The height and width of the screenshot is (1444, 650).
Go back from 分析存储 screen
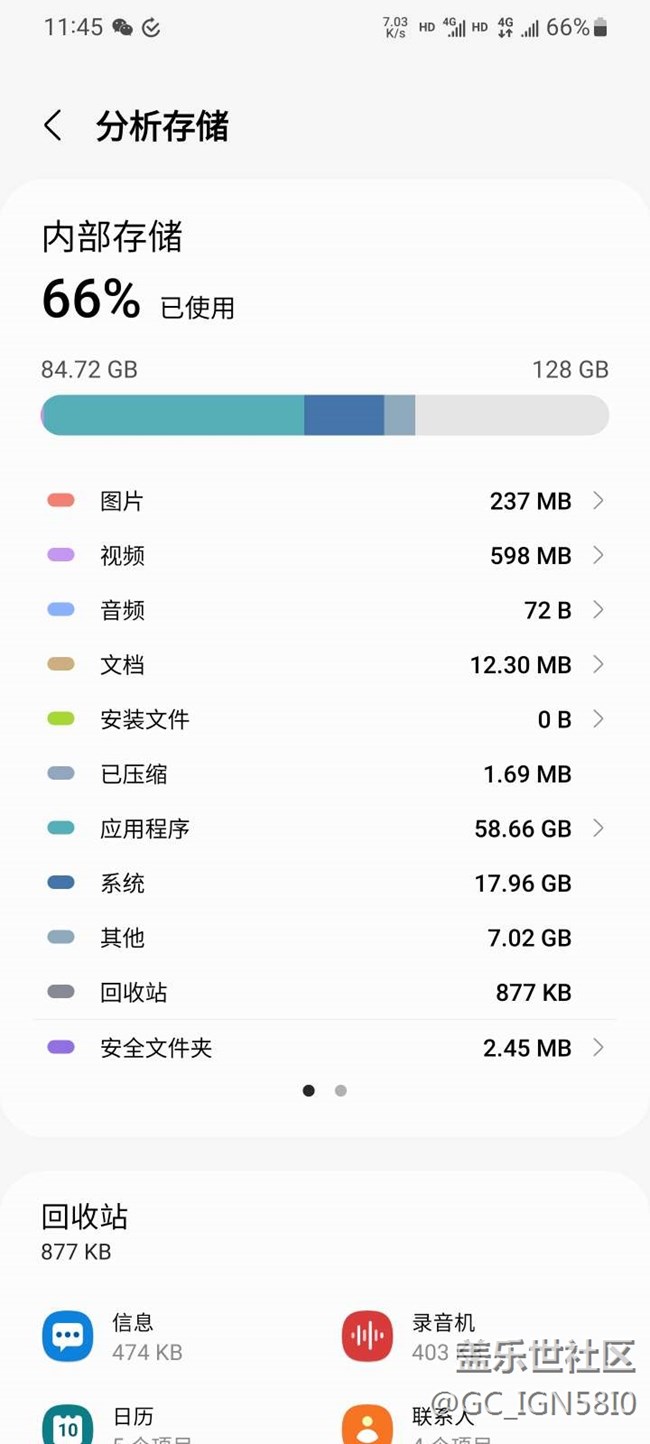pyautogui.click(x=53, y=126)
